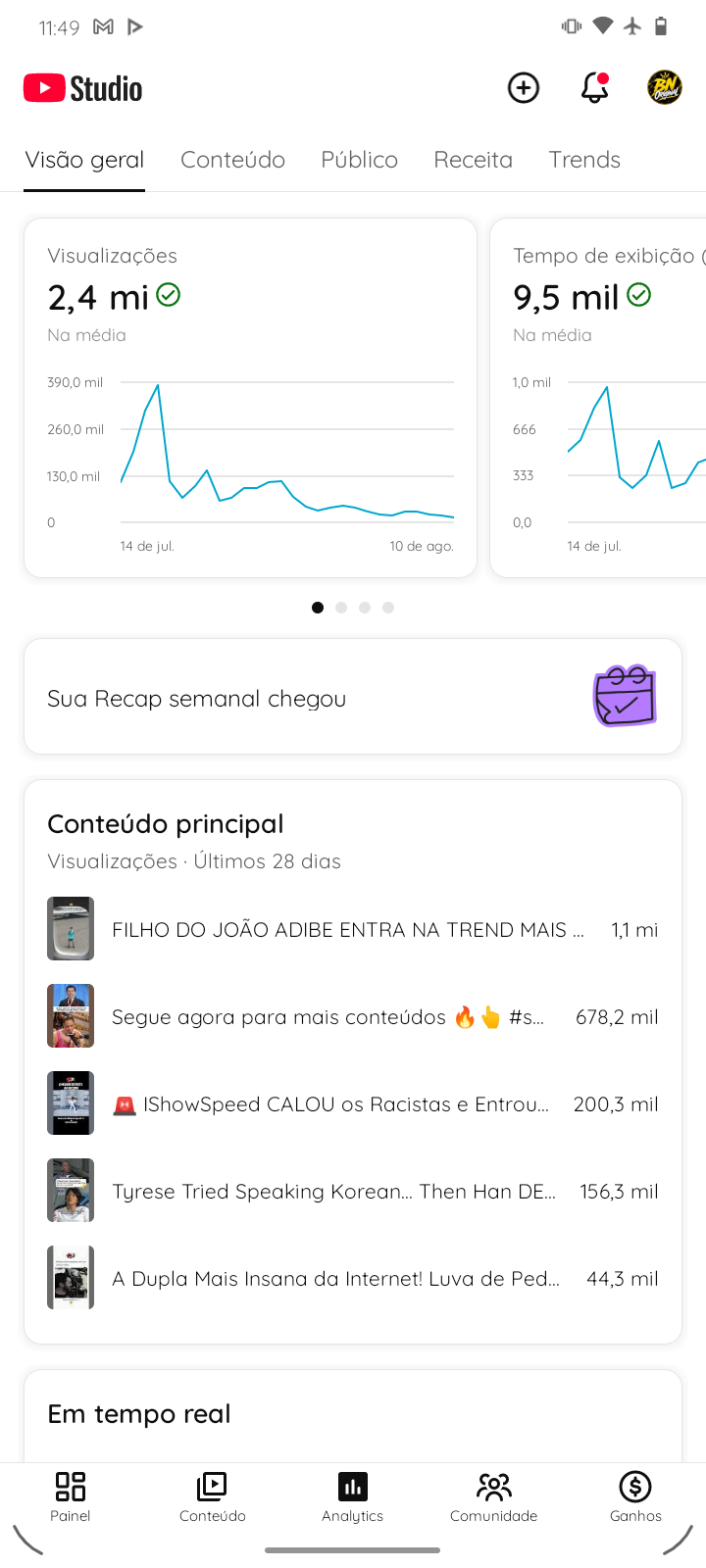Open the Receita tab
Screen dimensions: 706x1568
coord(474,160)
